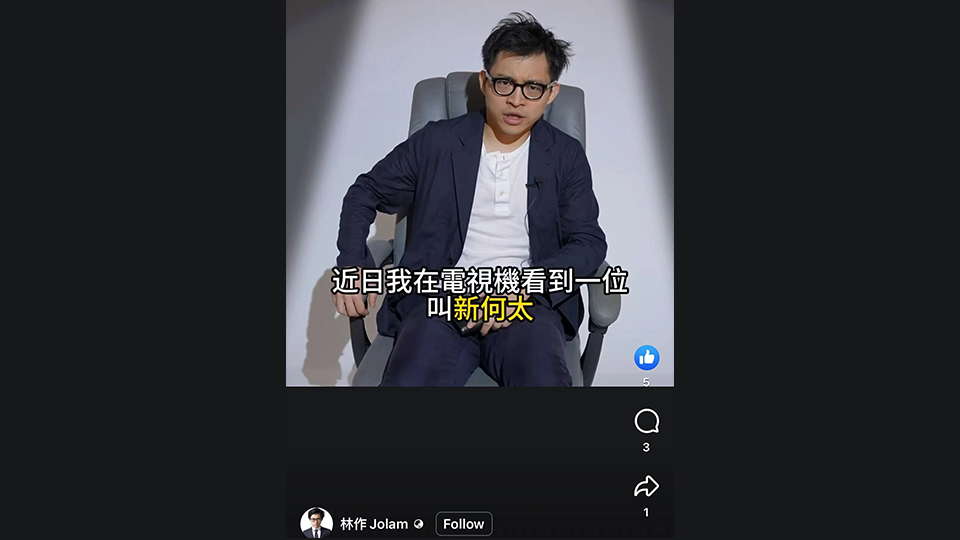Open the comments on this reel

tap(647, 421)
